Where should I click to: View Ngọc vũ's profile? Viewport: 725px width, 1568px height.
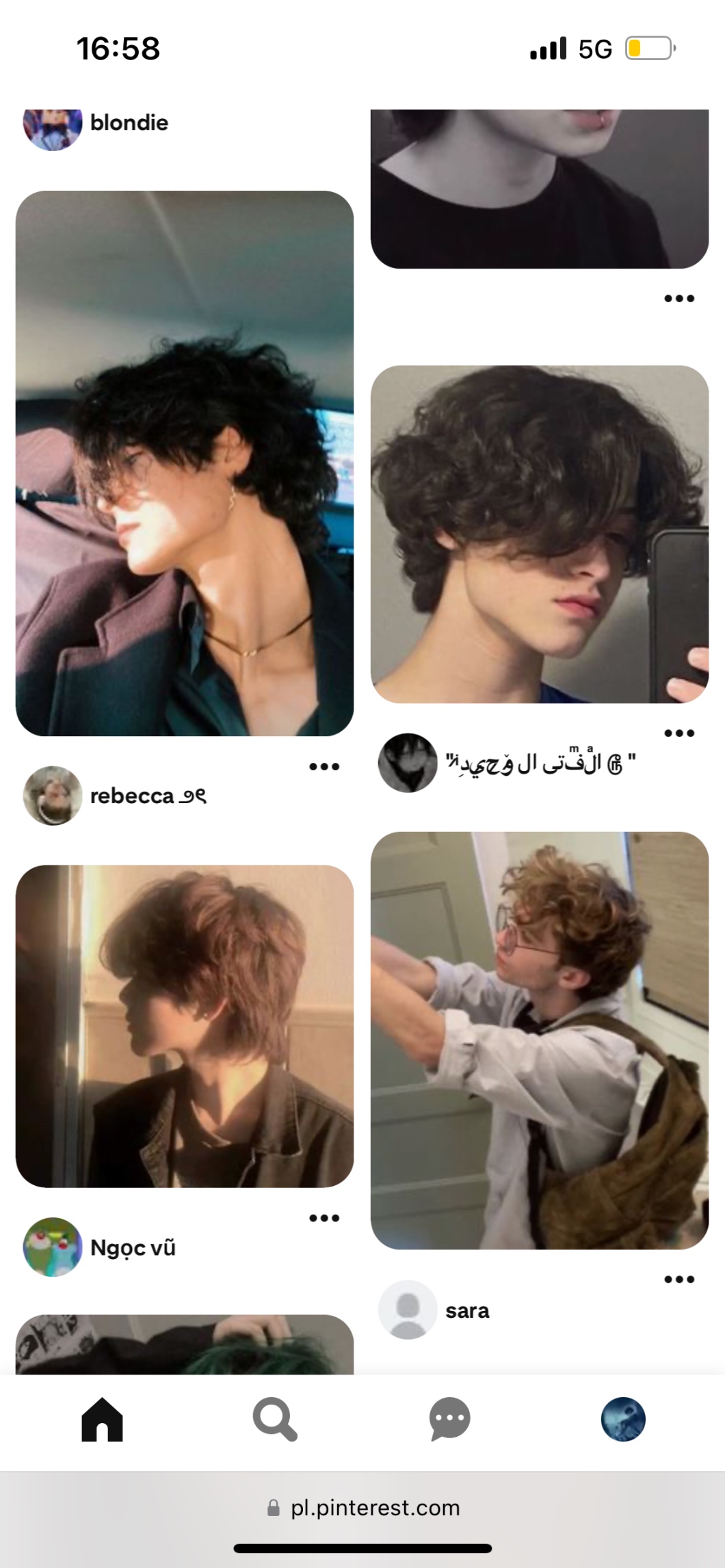[x=133, y=1247]
